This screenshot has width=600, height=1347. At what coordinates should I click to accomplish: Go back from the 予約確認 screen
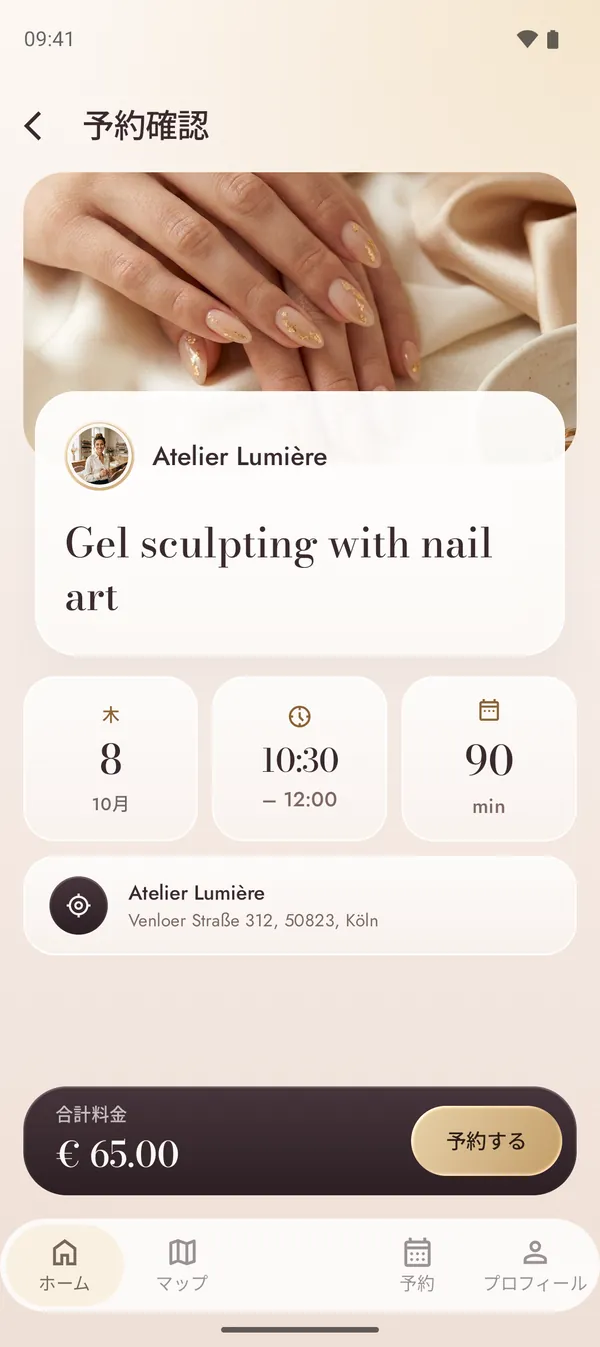point(33,126)
